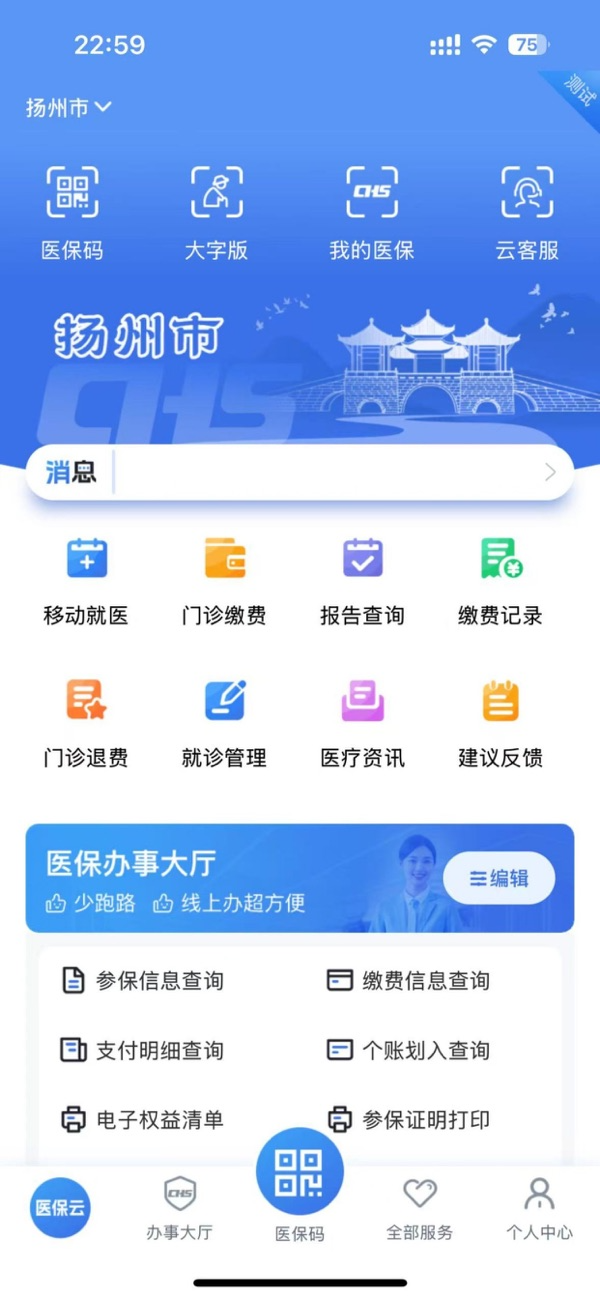Switch to the 办事大厅 tab
The height and width of the screenshot is (1299, 600).
[179, 1208]
